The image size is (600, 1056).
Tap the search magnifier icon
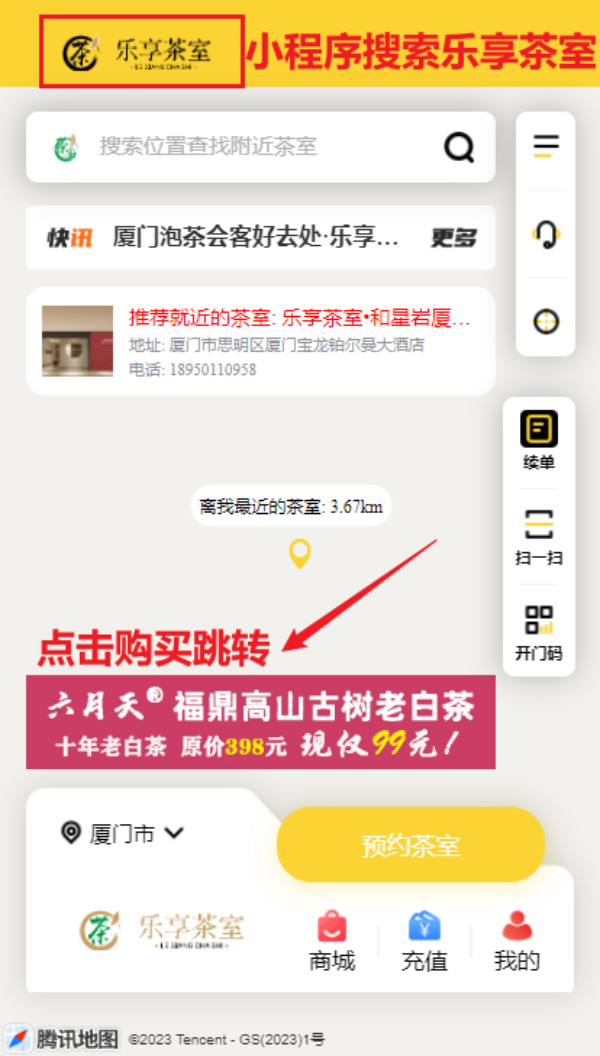coord(459,148)
